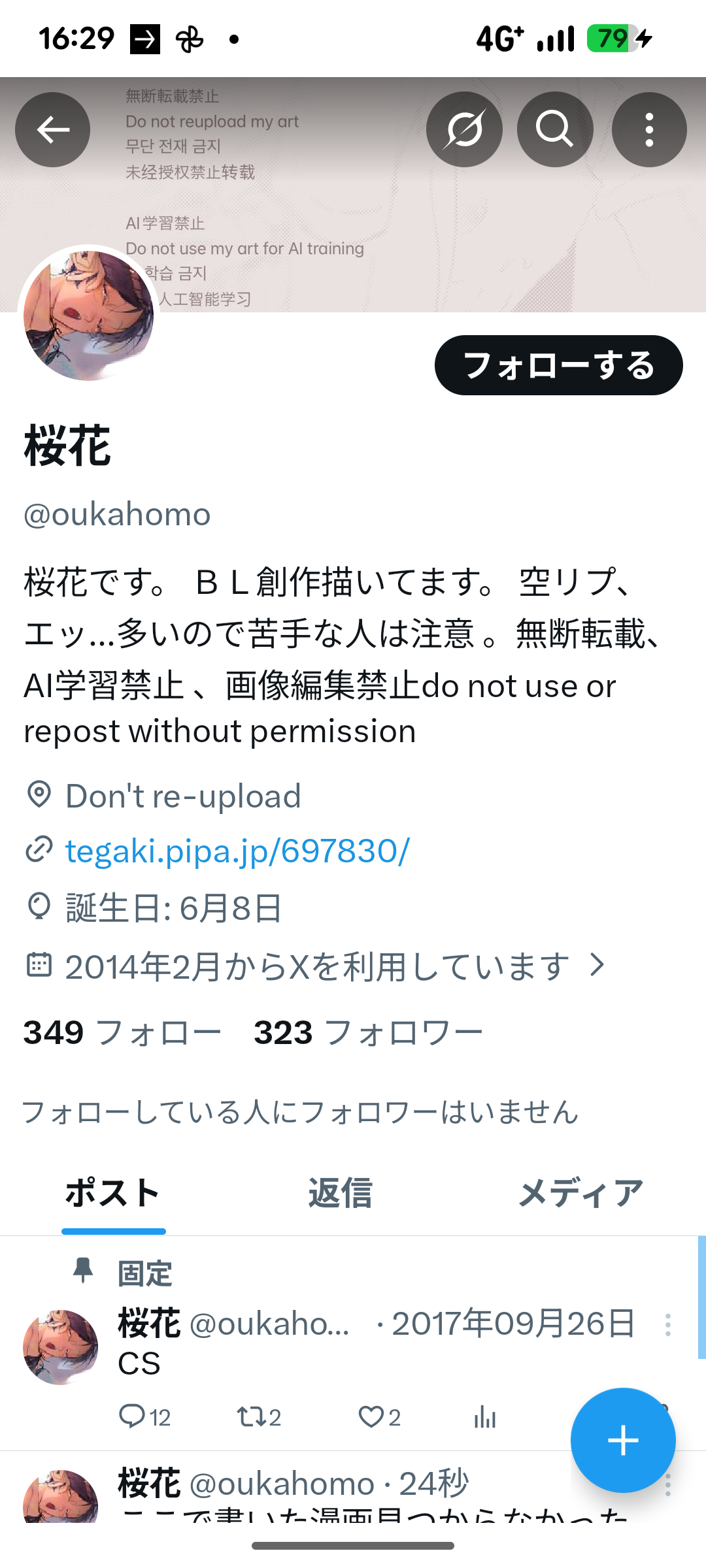Switch to the 返信 tab

[x=340, y=1193]
